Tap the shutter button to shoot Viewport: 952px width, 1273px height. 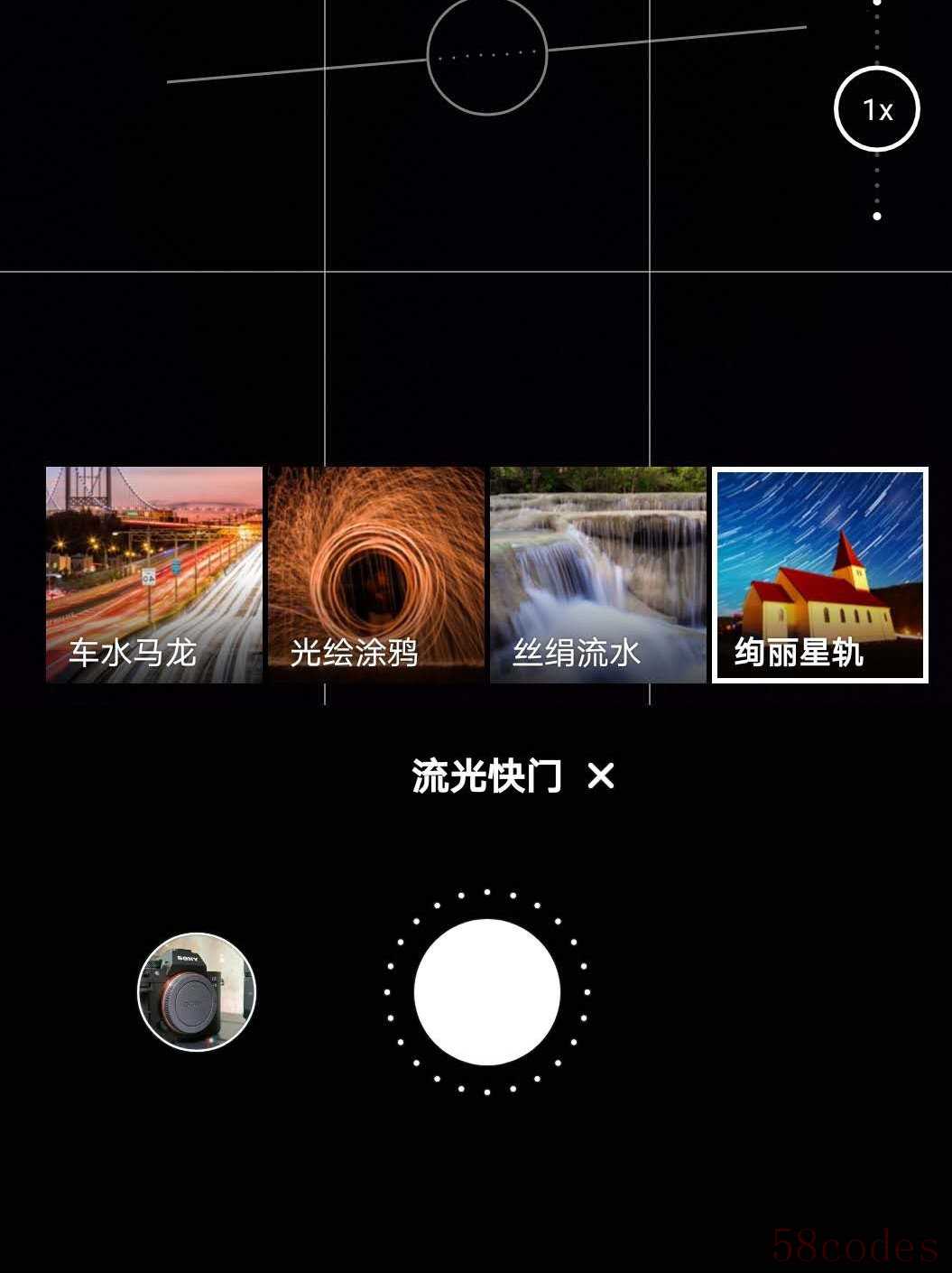click(x=487, y=991)
